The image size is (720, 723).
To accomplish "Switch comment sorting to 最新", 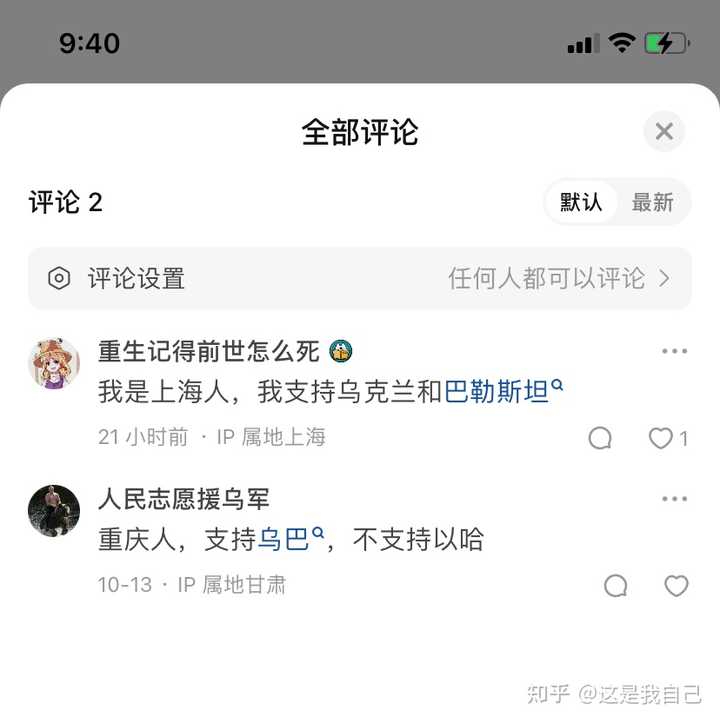I will 652,202.
